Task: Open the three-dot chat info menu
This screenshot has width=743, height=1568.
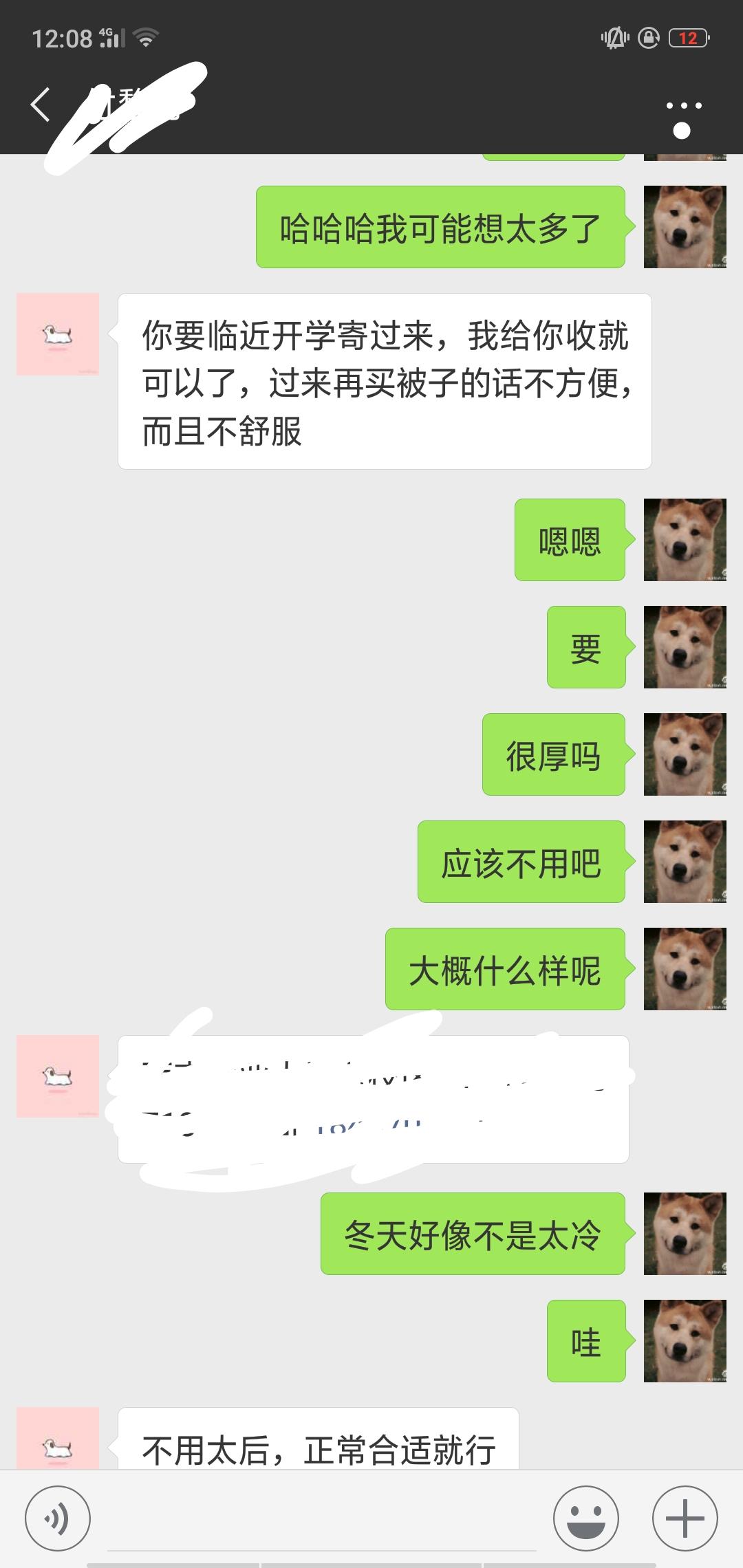Action: coord(683,106)
